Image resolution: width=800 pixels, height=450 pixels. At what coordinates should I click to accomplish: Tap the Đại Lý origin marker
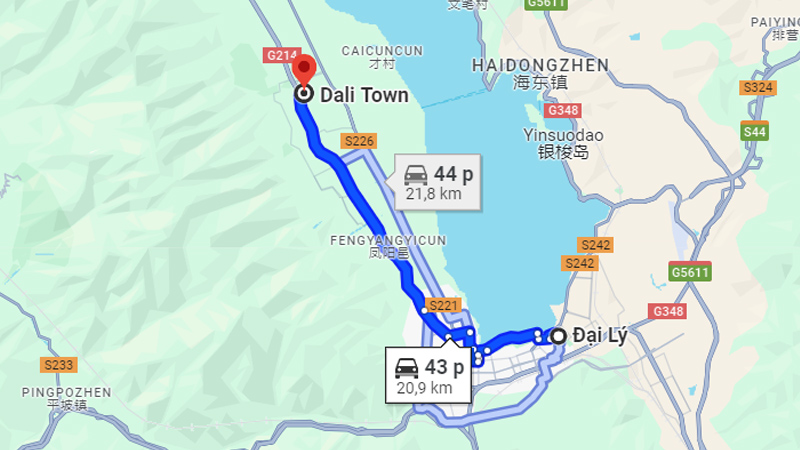[x=558, y=336]
